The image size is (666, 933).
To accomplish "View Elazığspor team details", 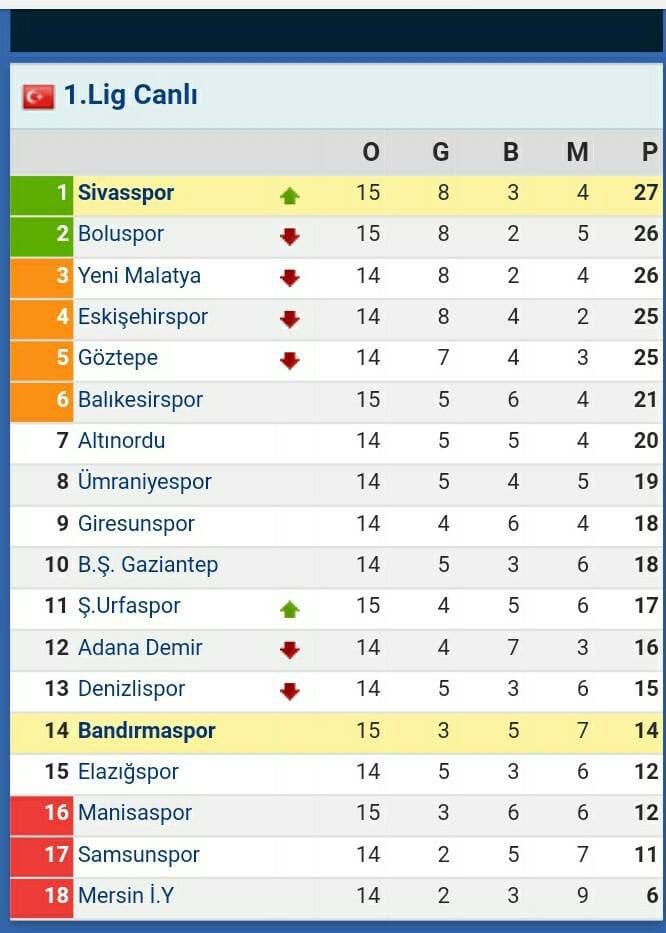I will 128,772.
